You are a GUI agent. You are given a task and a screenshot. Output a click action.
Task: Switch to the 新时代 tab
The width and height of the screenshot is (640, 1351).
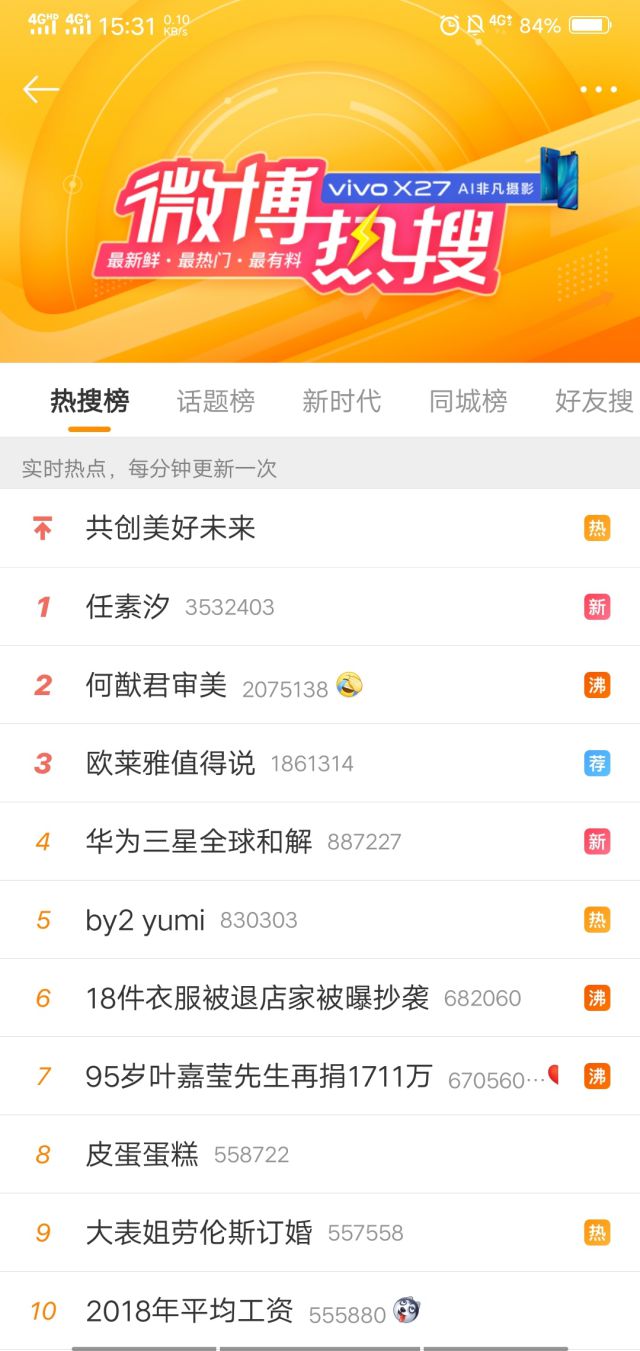click(x=342, y=401)
